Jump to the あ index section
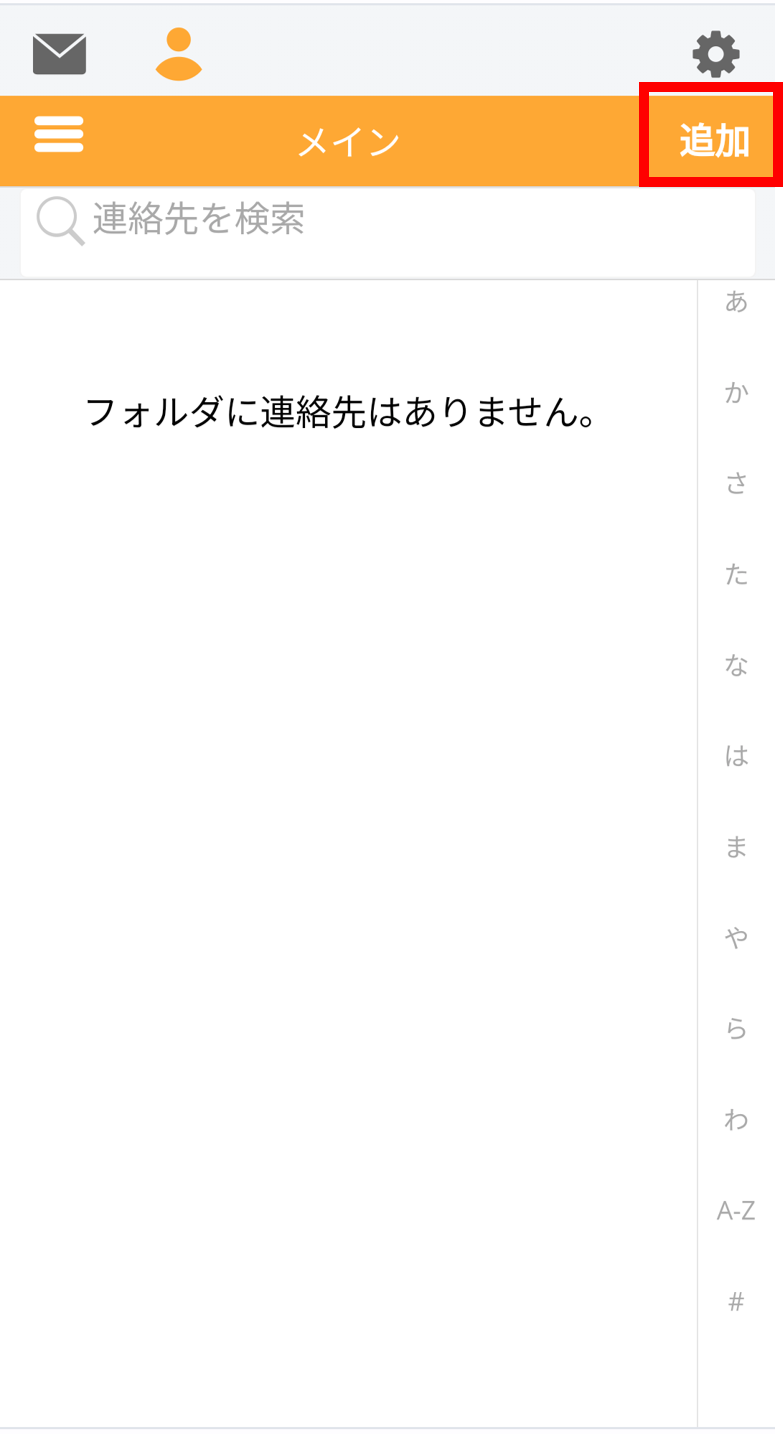This screenshot has width=783, height=1434. coord(736,302)
